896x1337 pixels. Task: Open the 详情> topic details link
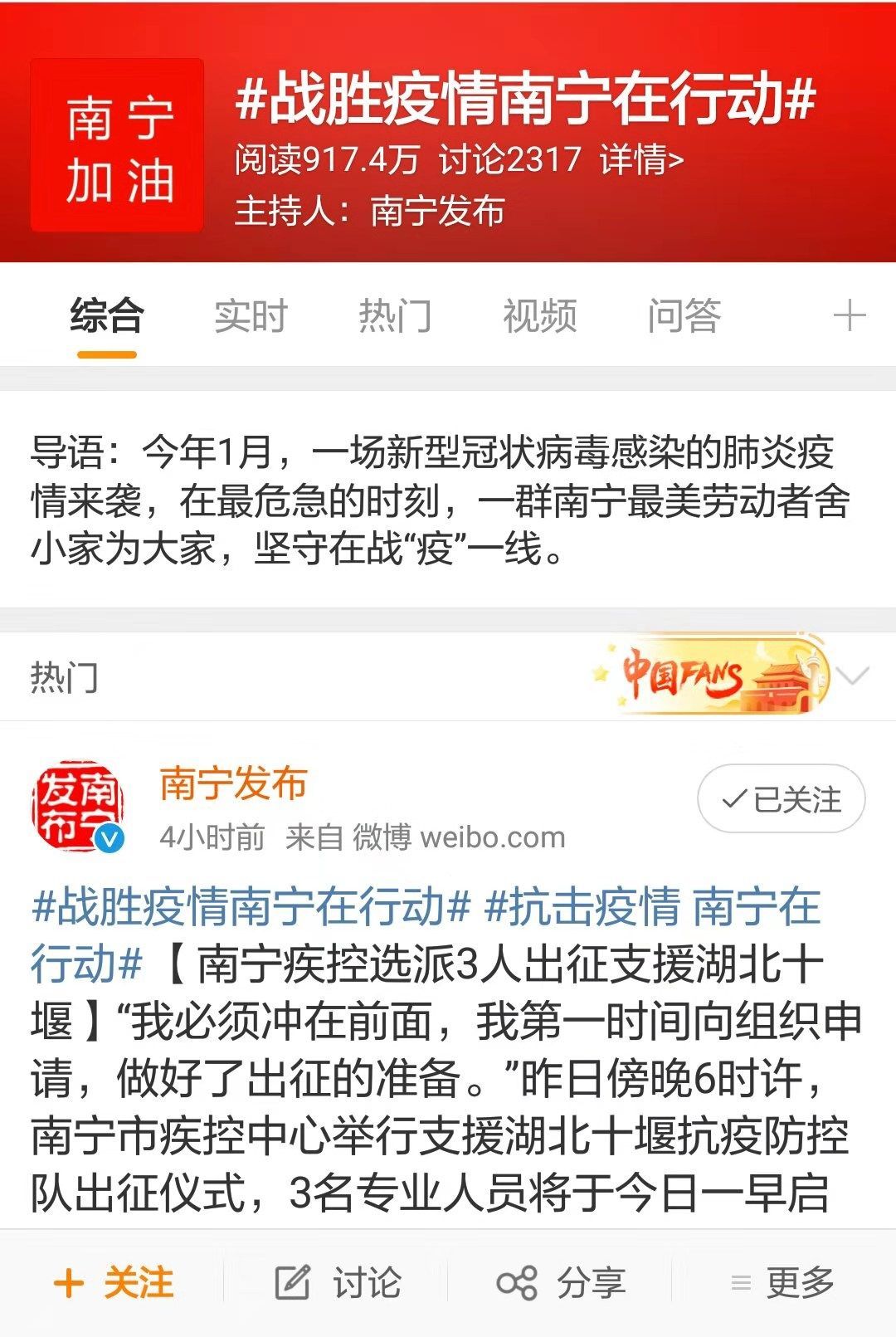tap(641, 159)
